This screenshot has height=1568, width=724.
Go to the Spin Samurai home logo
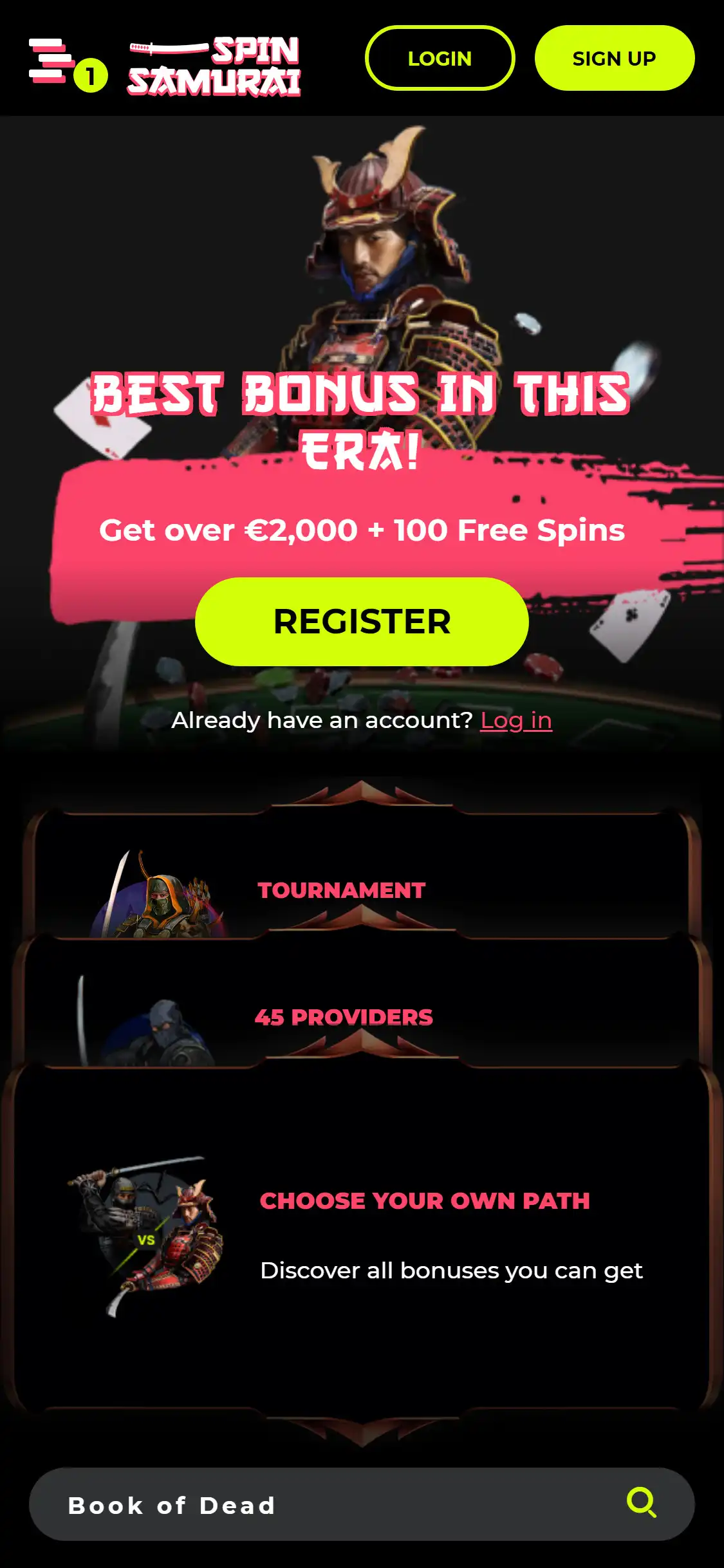pos(214,66)
